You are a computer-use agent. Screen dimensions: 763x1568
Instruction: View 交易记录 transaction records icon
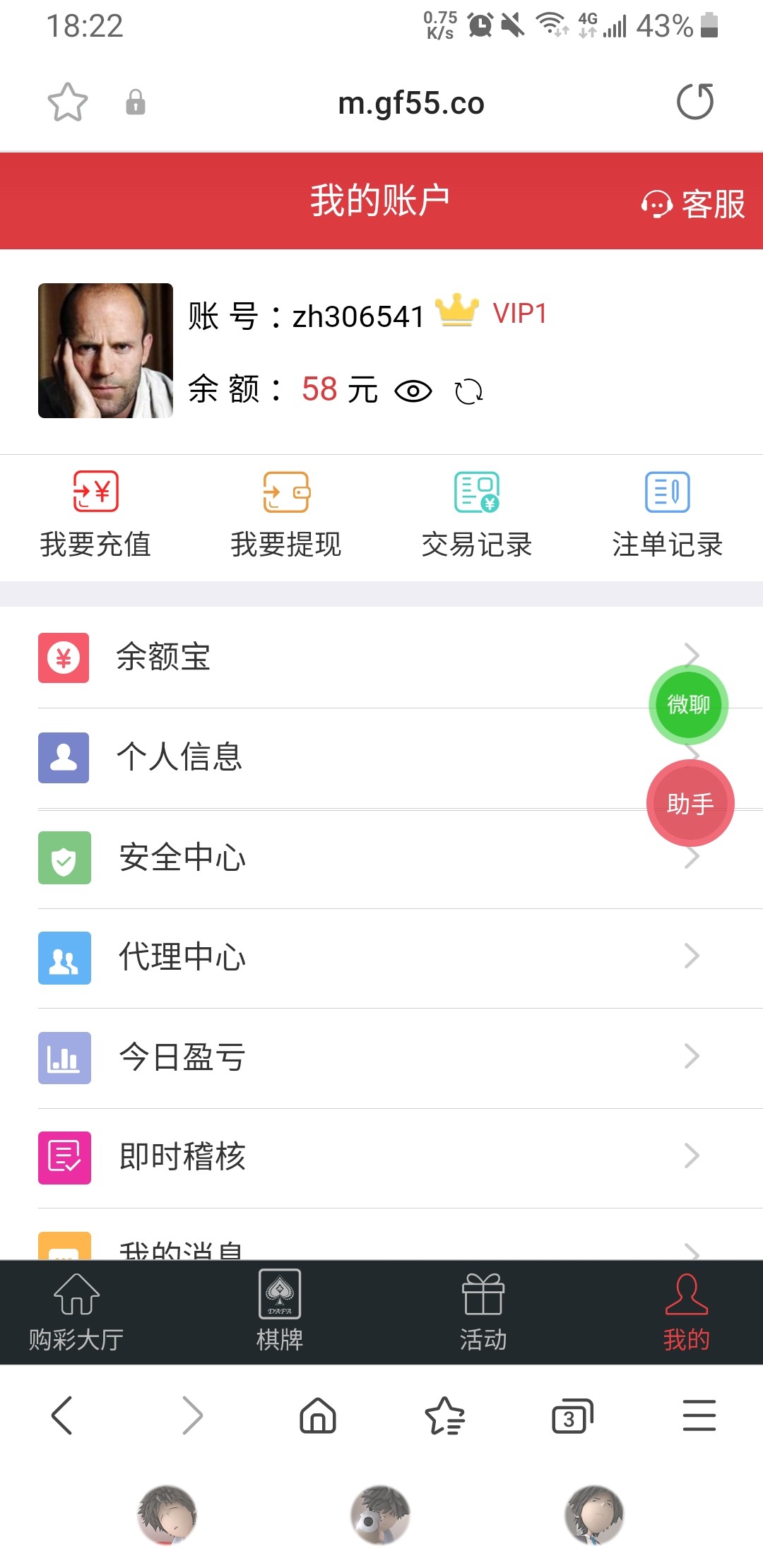[476, 494]
